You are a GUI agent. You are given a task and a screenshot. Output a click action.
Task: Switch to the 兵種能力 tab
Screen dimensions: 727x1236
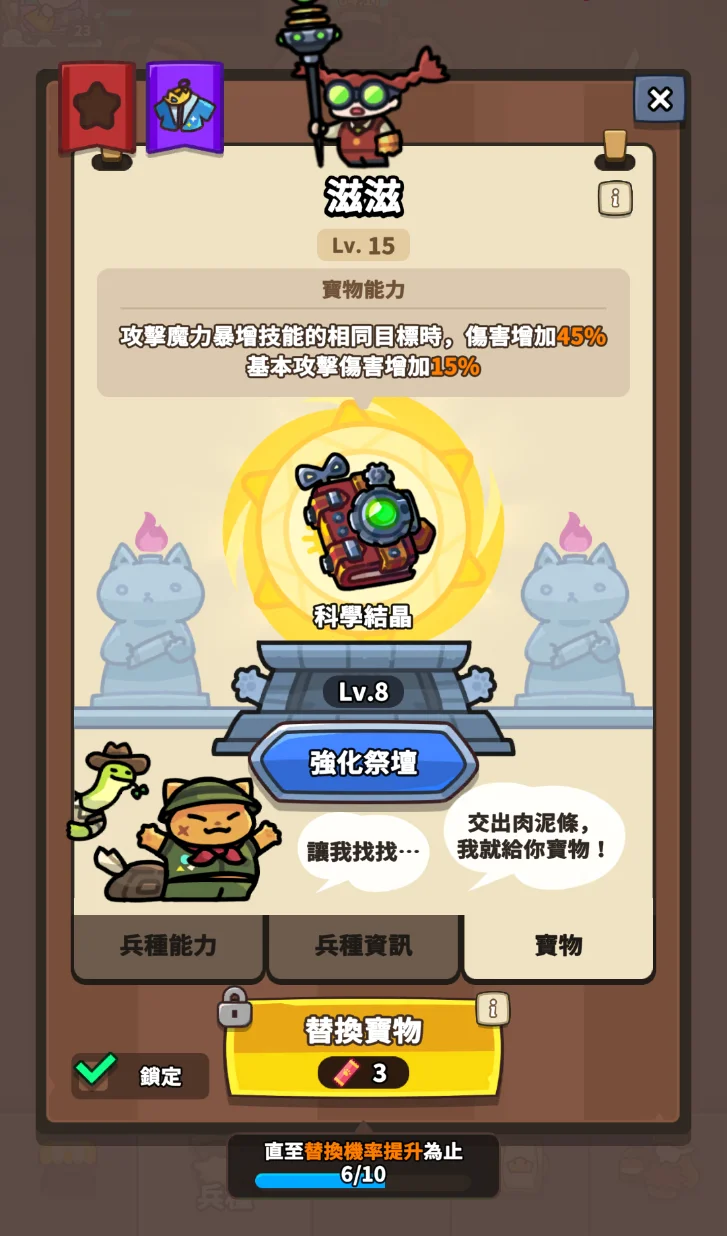coord(168,946)
